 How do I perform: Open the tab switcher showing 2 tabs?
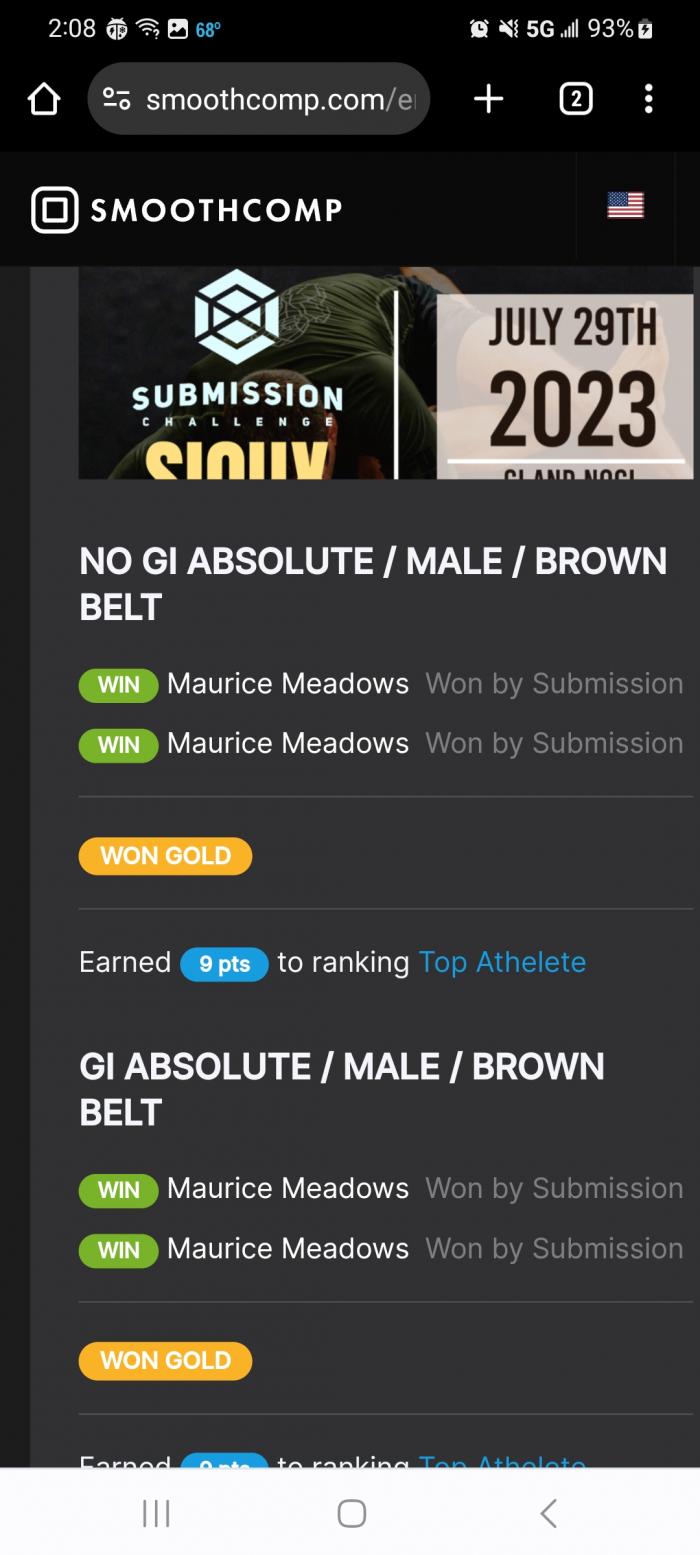coord(575,99)
